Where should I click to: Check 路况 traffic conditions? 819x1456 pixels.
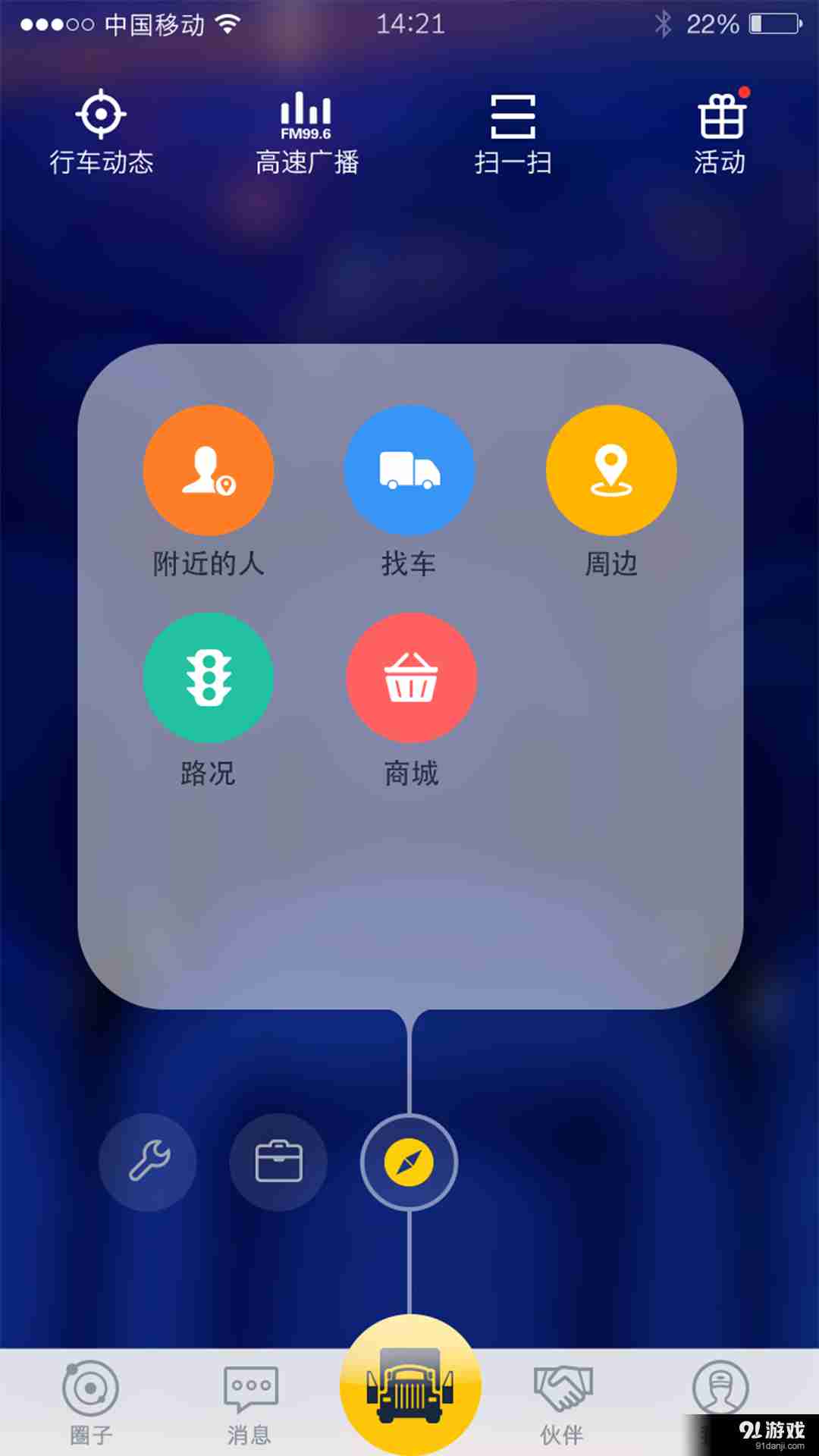(x=209, y=678)
